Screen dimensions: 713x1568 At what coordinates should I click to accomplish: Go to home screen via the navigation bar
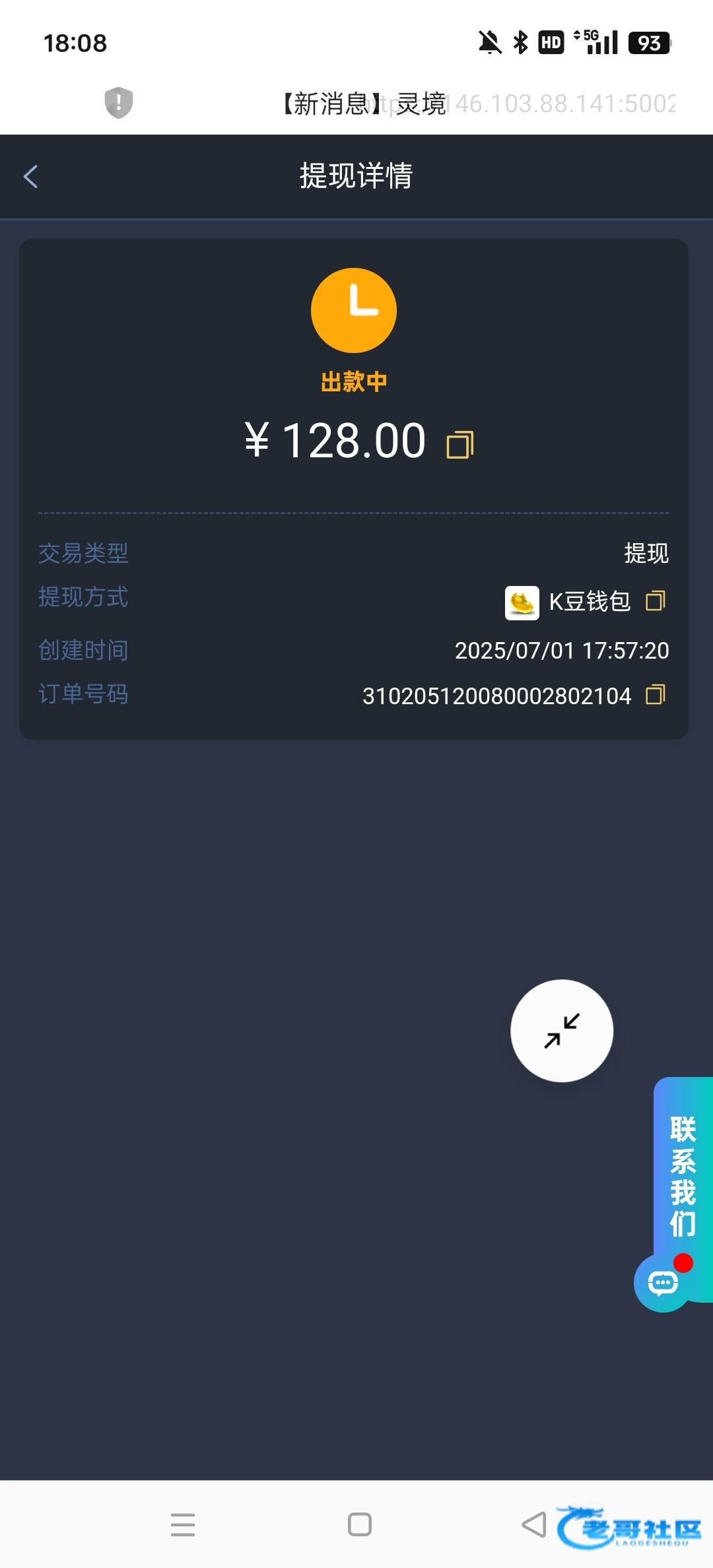(360, 1524)
